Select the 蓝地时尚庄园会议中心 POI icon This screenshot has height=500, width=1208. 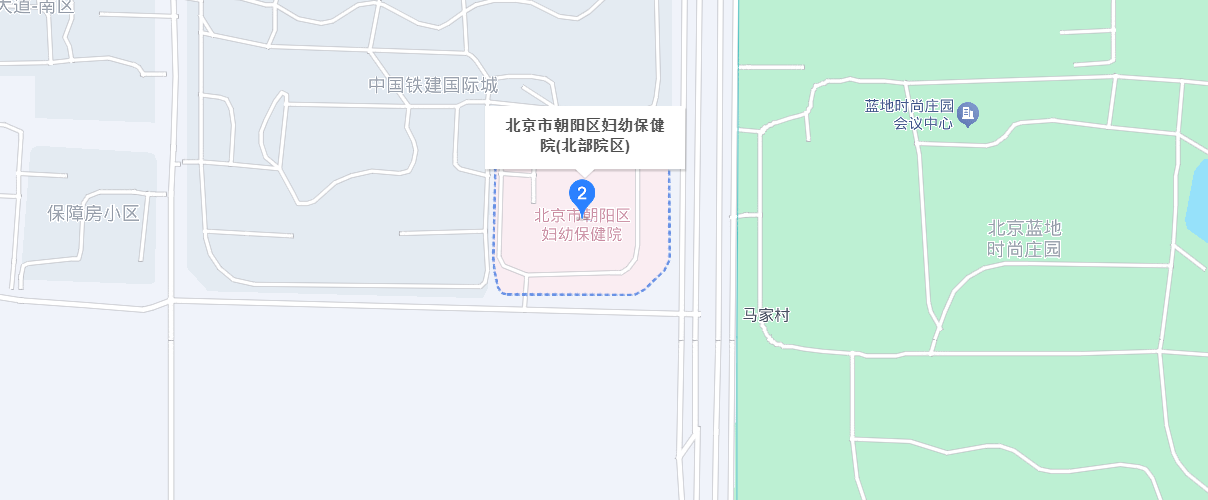coord(968,115)
